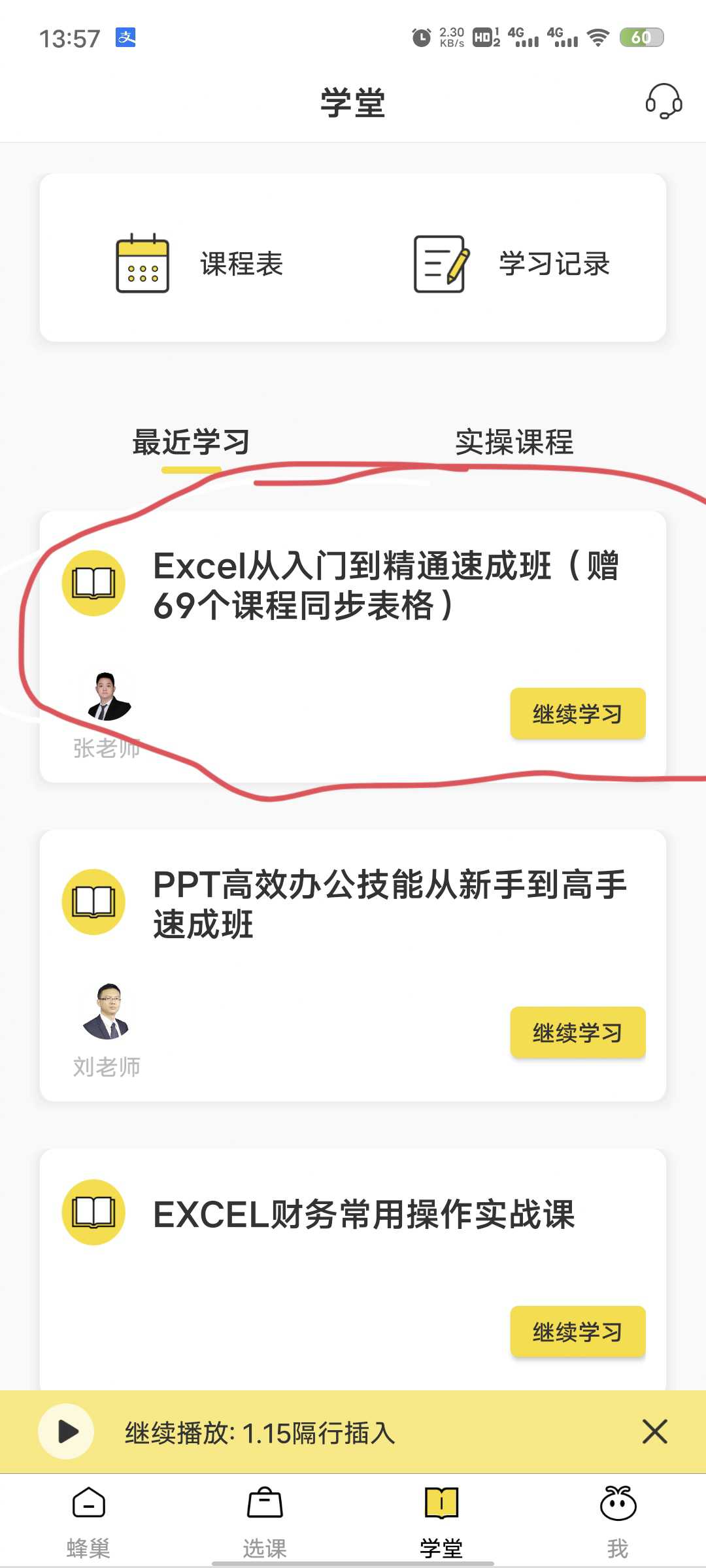Continue learning EXCEL财务常用操作实战课
This screenshot has width=706, height=1568.
577,1331
